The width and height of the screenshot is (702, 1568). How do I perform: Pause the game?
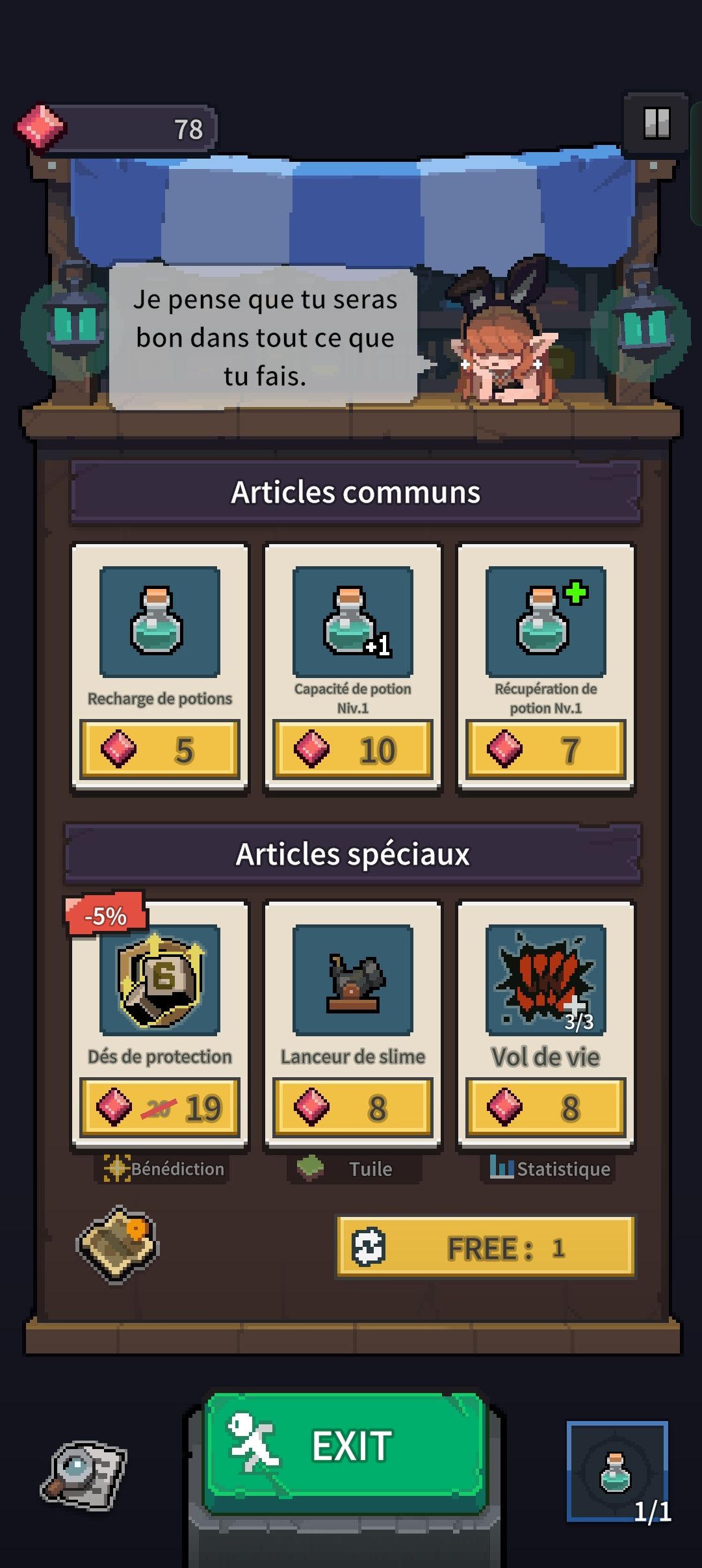(x=656, y=123)
